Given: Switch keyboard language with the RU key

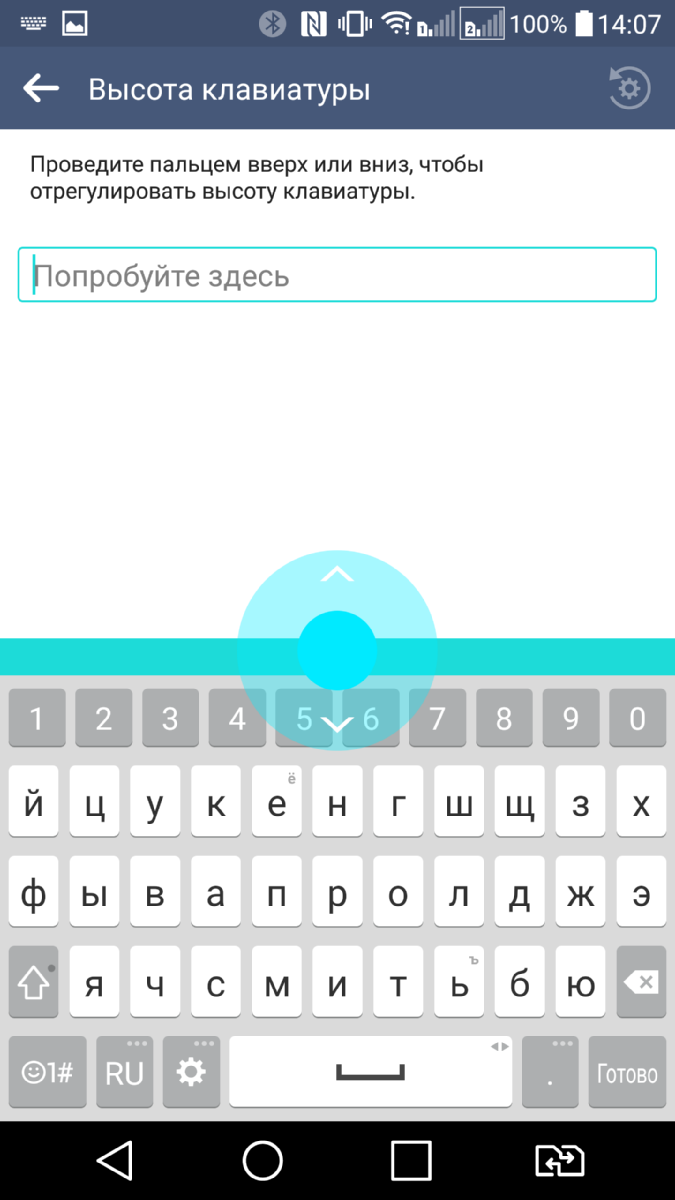Looking at the screenshot, I should (x=125, y=1073).
